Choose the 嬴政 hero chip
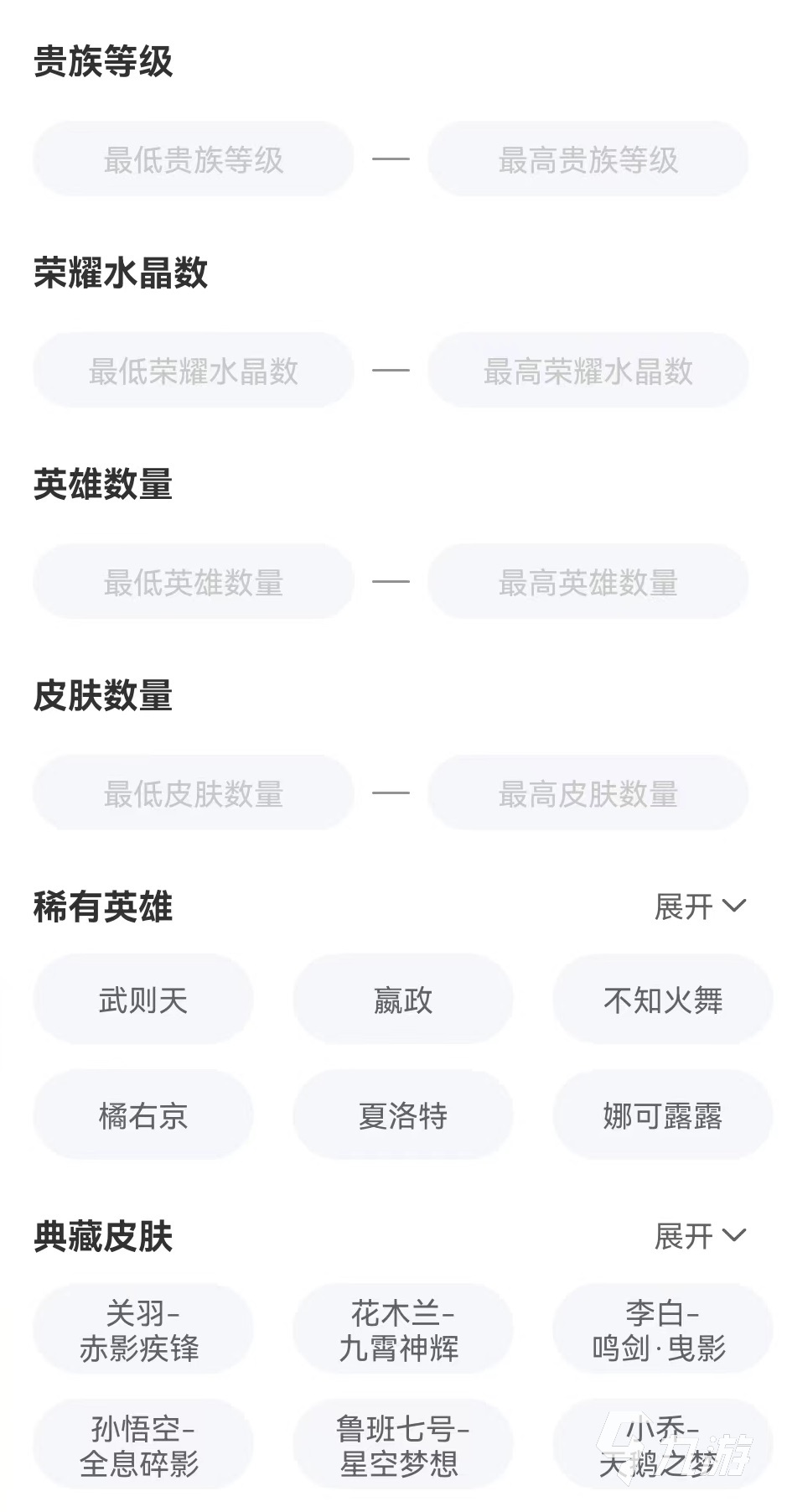This screenshot has width=787, height=1512. [403, 1000]
